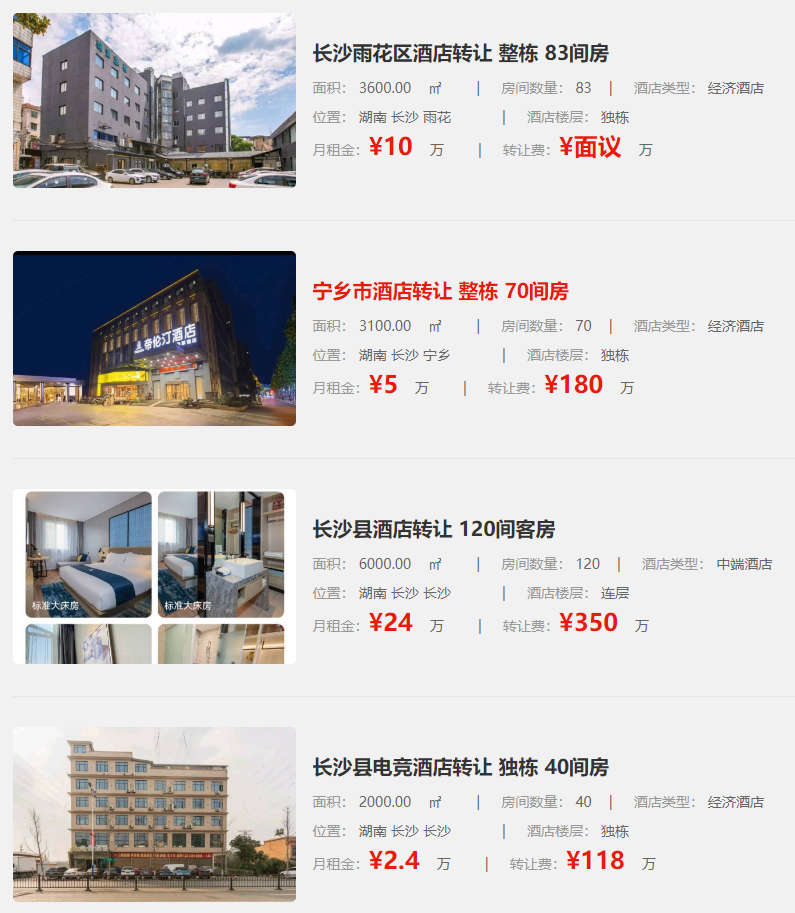Tap the photo of the 雨花区 83间房 hotel
795x913 pixels.
point(154,100)
